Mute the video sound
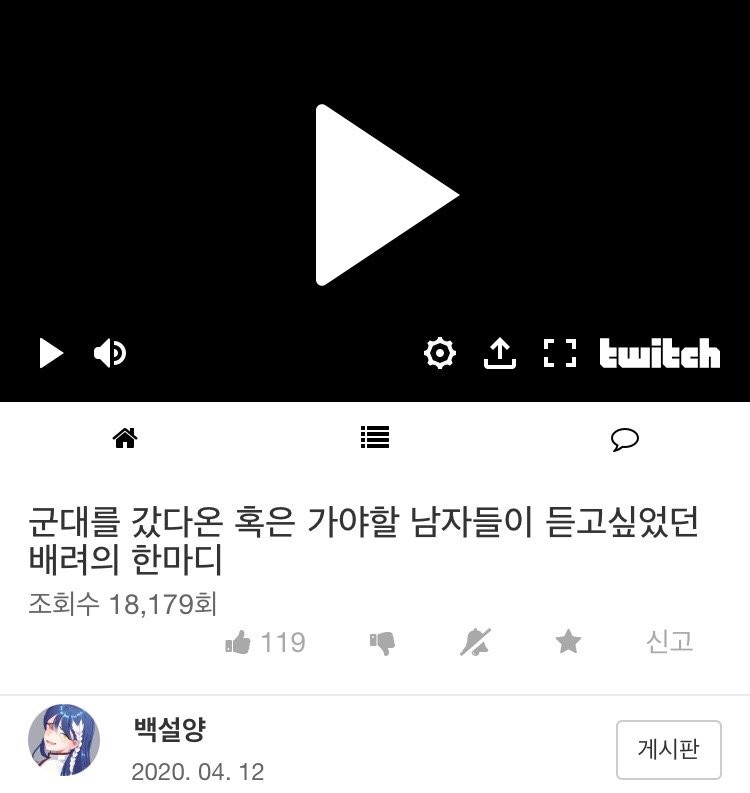750x793 pixels. click(110, 353)
